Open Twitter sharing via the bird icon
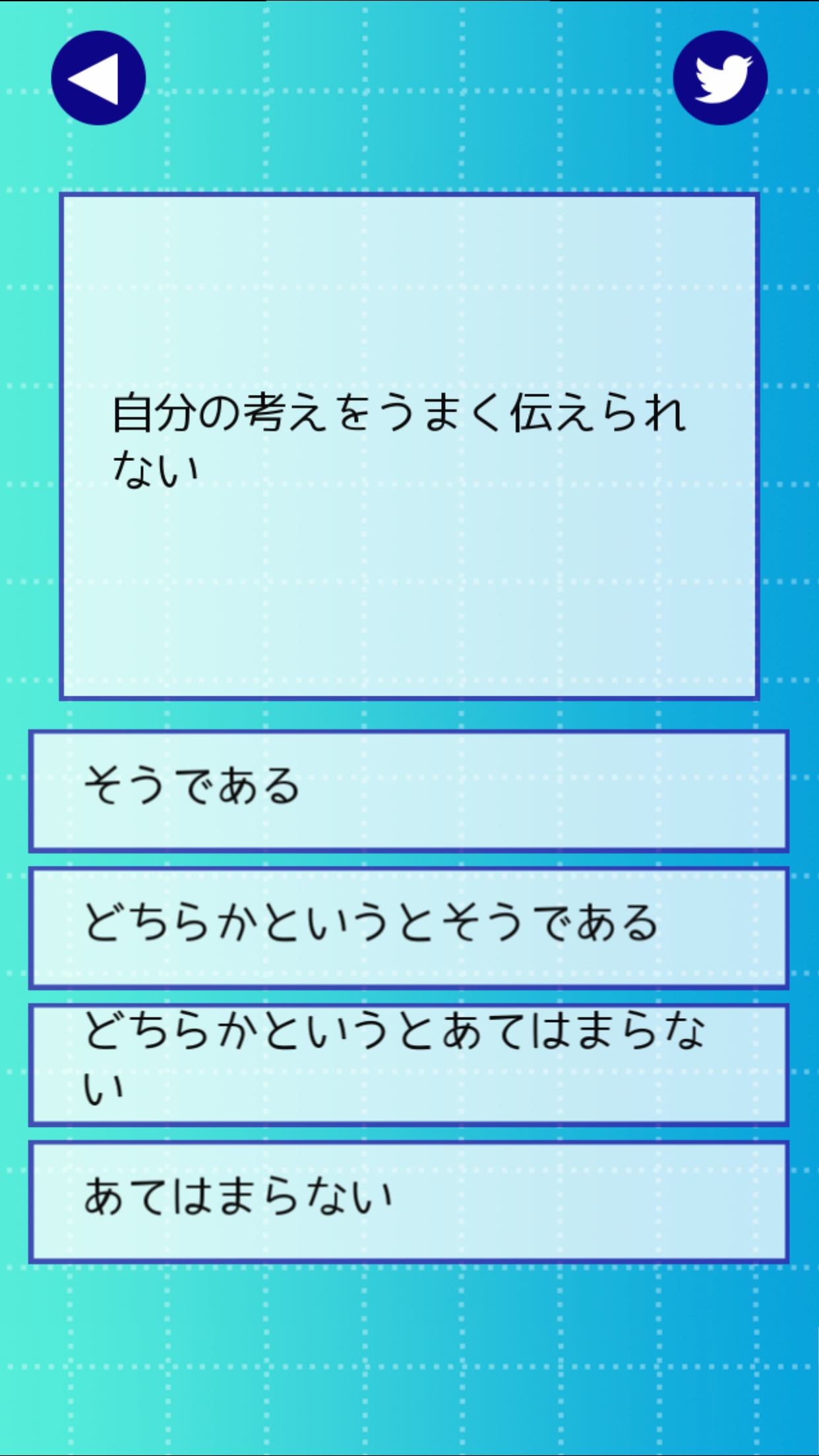Viewport: 819px width, 1456px height. pyautogui.click(x=722, y=76)
